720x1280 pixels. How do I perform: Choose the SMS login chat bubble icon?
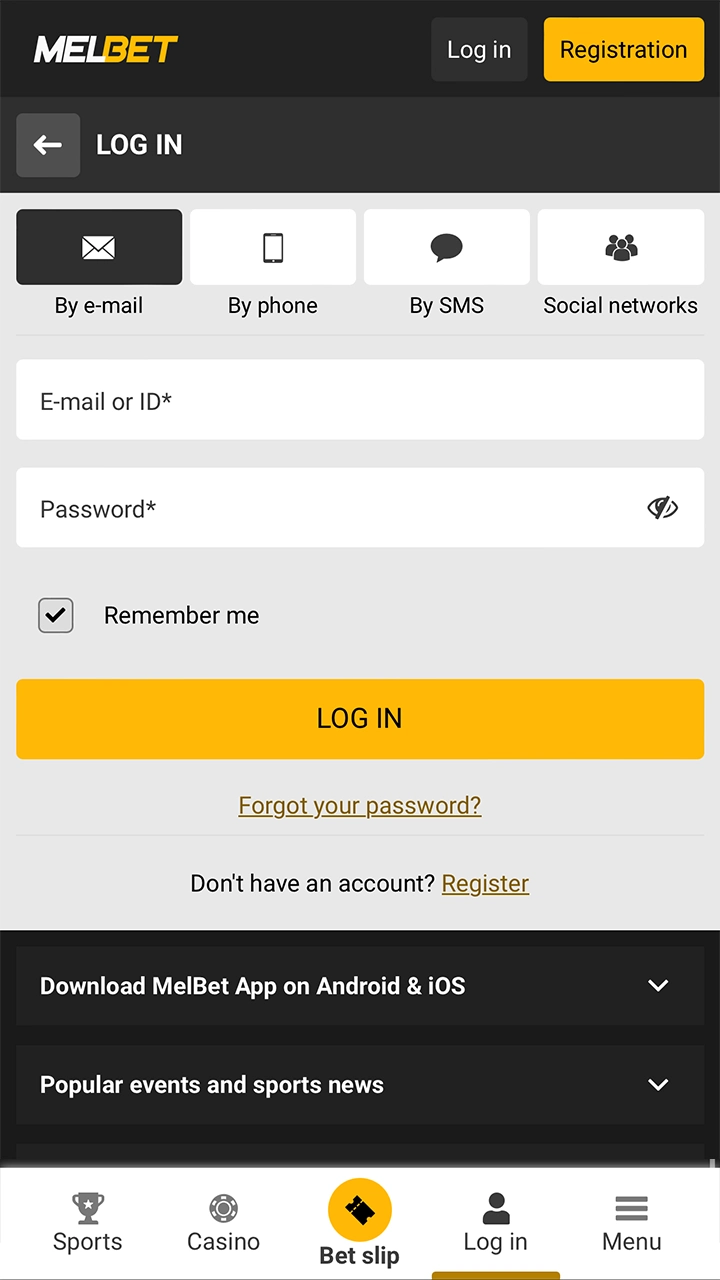pos(446,247)
